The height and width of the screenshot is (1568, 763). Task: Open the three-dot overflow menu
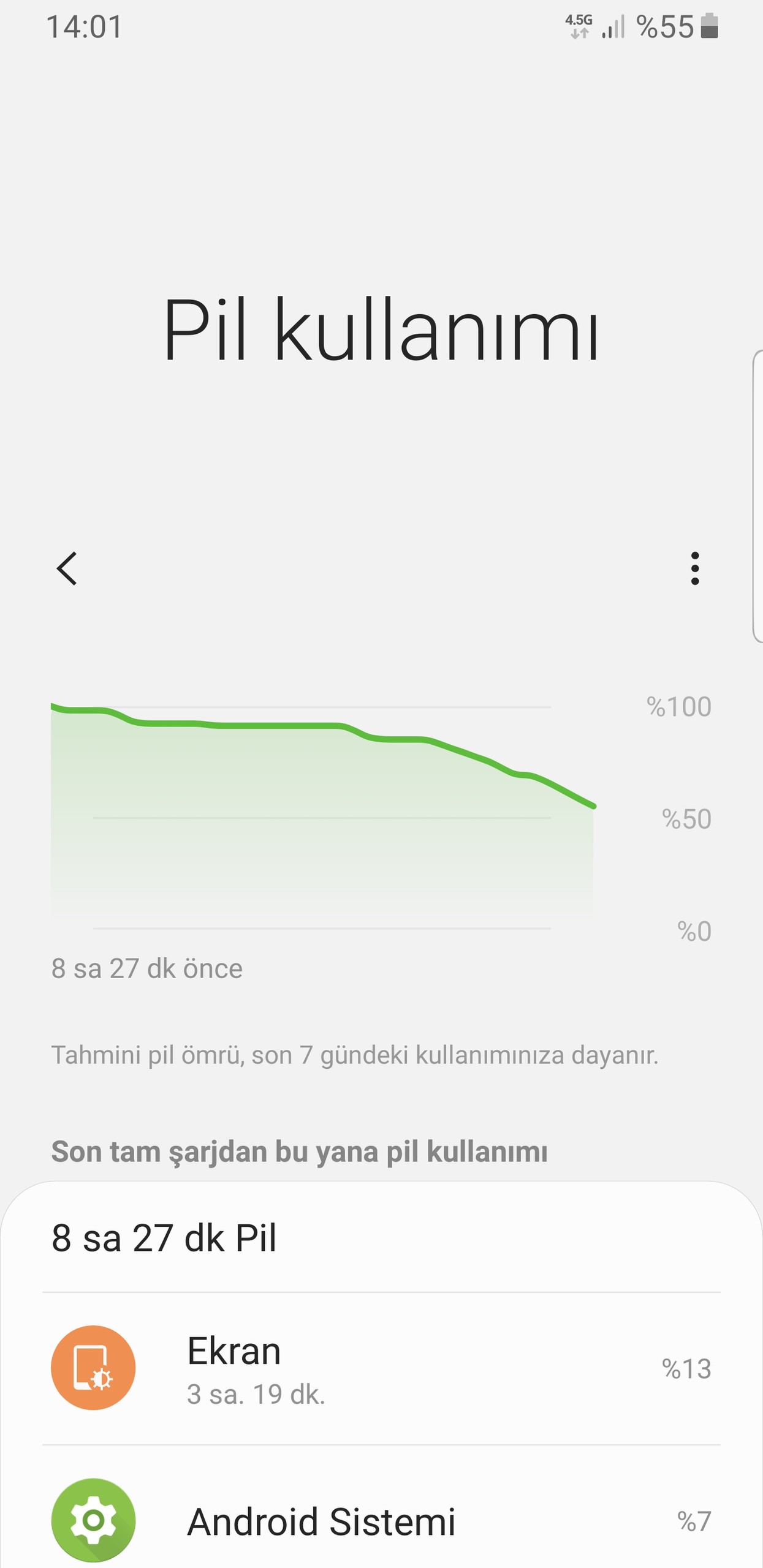click(694, 568)
